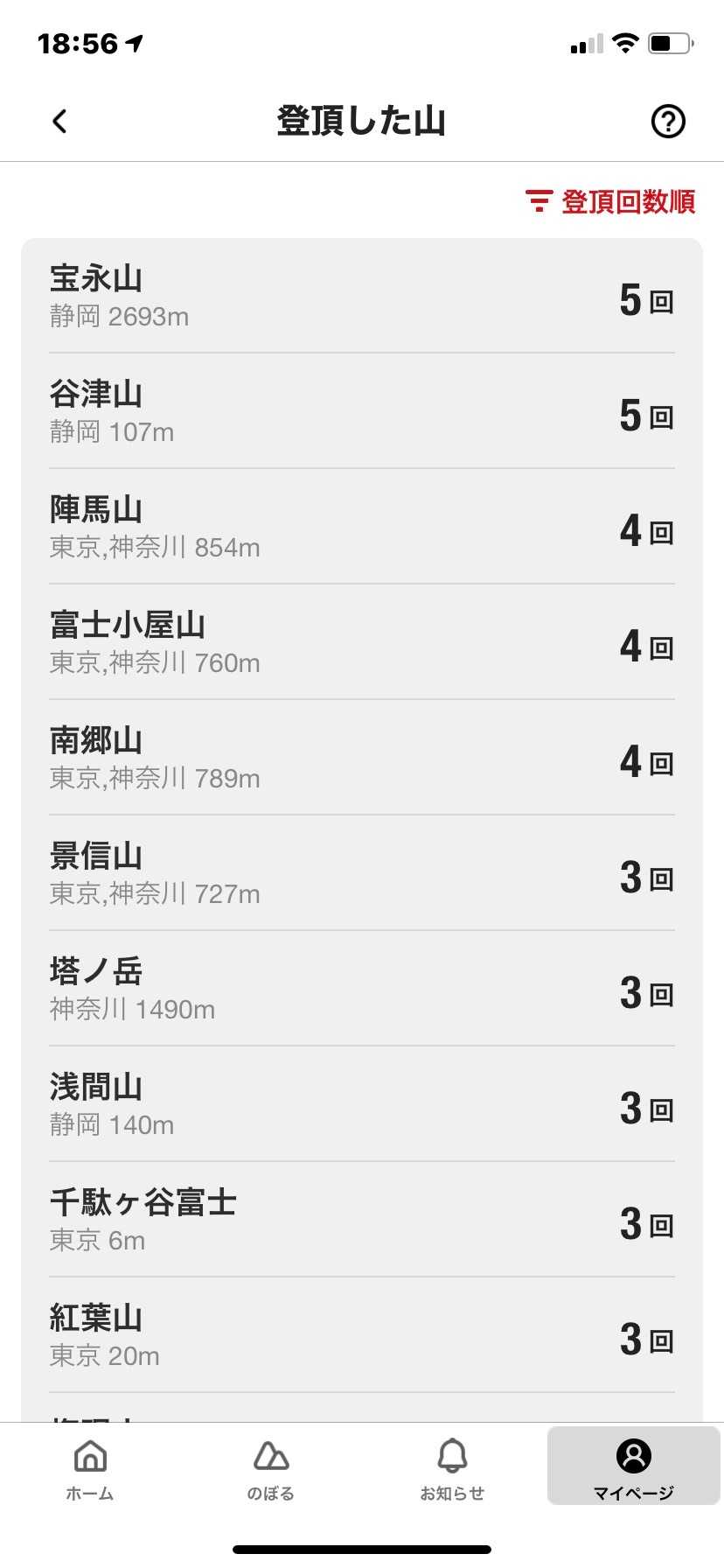View the 浅間山 entry
The height and width of the screenshot is (1568, 724).
tap(362, 1105)
